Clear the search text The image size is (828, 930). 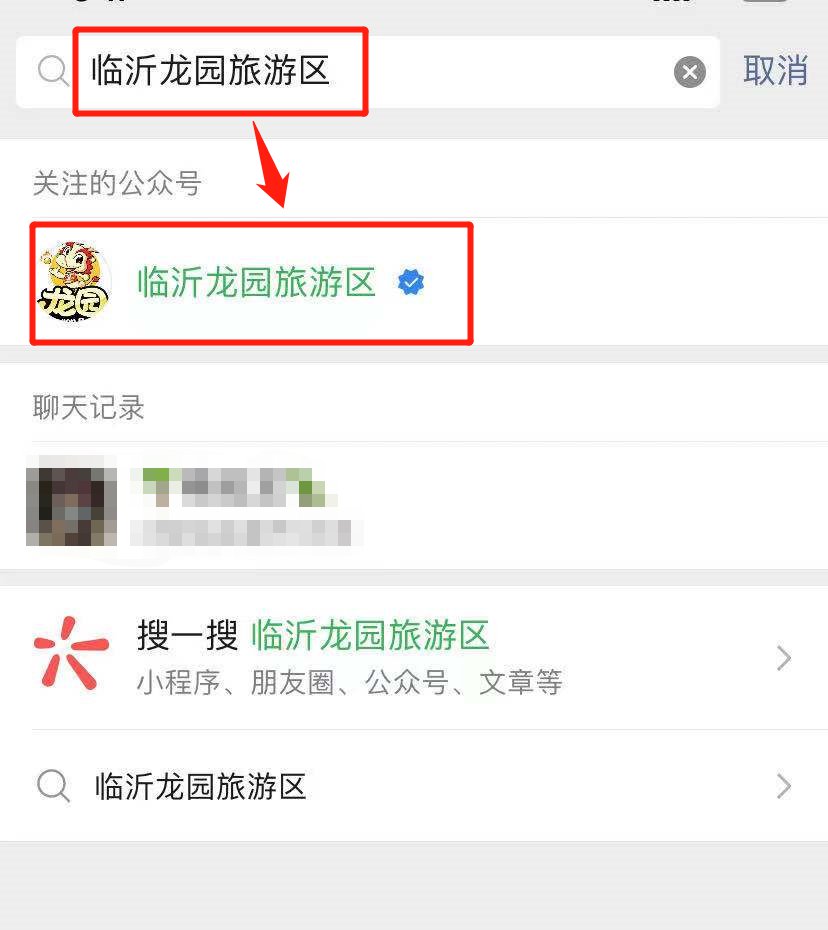(689, 72)
